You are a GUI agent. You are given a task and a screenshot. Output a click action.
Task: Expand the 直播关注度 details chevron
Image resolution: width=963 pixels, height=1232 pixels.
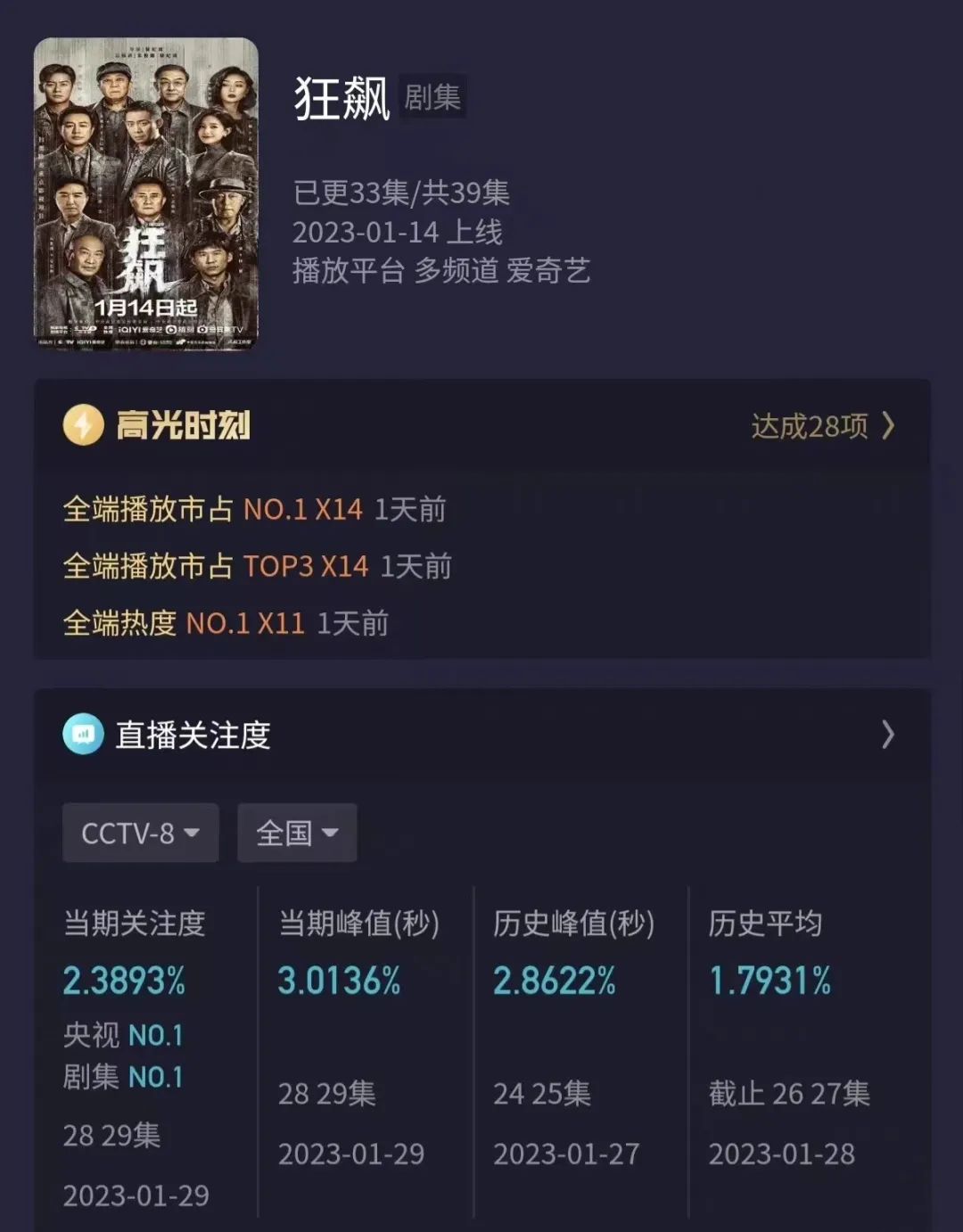887,735
